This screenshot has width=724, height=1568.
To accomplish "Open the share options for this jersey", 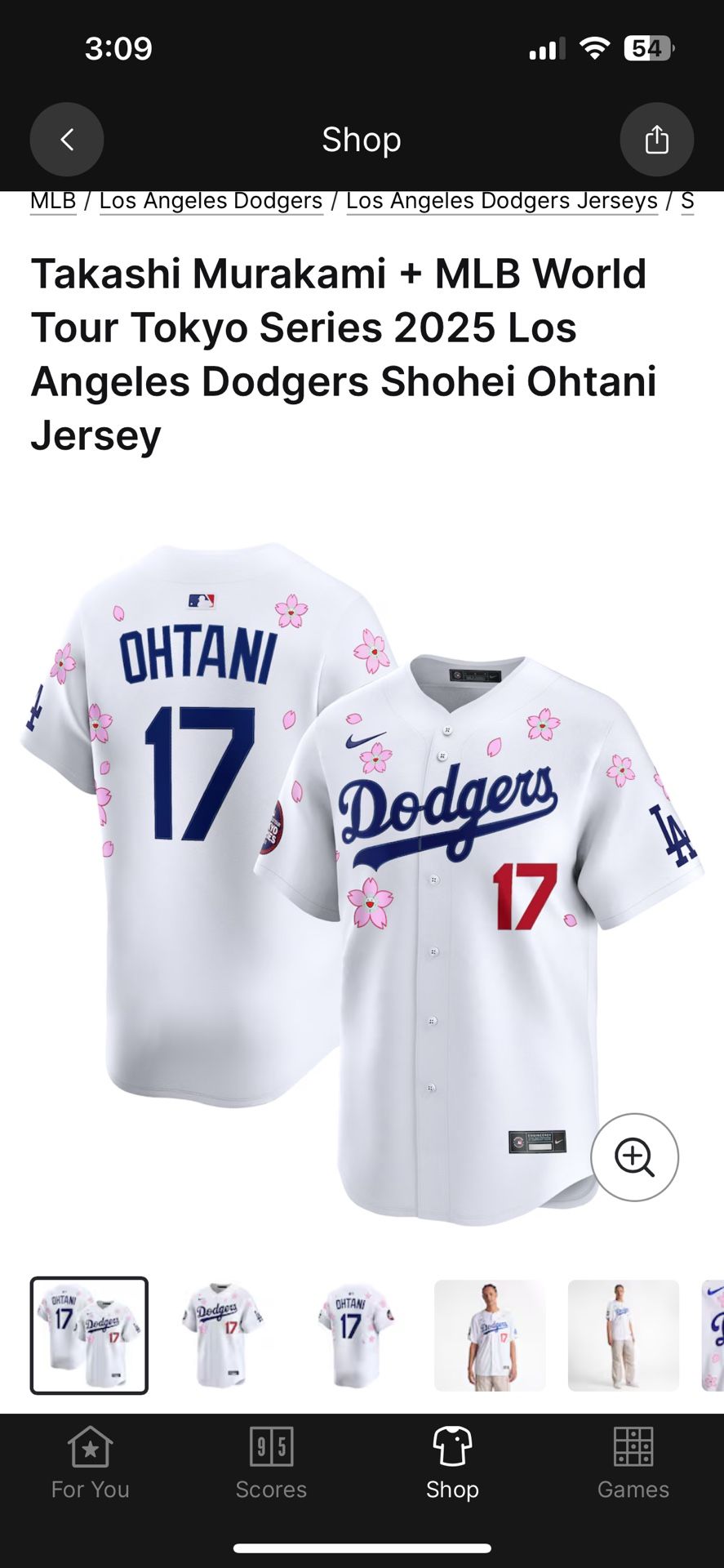I will pyautogui.click(x=657, y=139).
